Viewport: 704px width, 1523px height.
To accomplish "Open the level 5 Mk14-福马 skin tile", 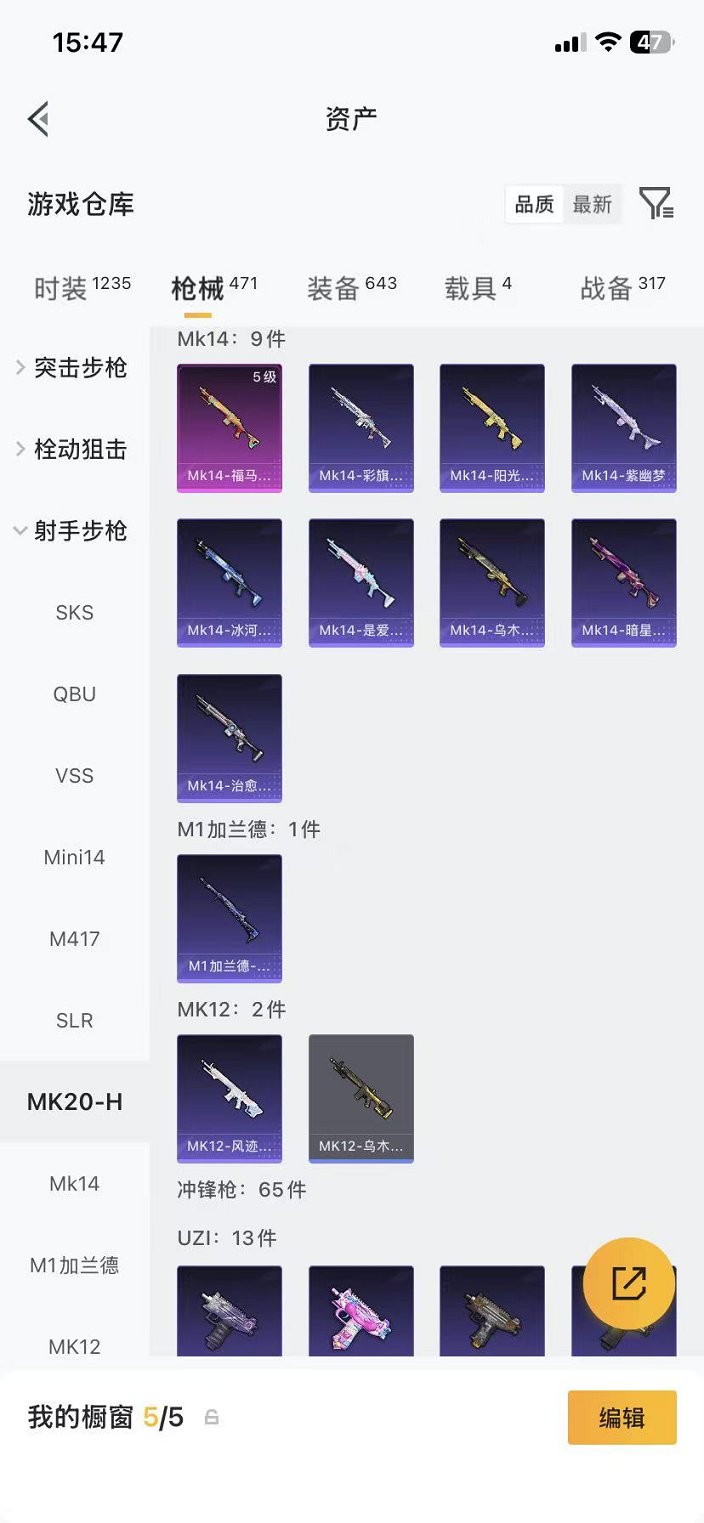I will tap(229, 428).
